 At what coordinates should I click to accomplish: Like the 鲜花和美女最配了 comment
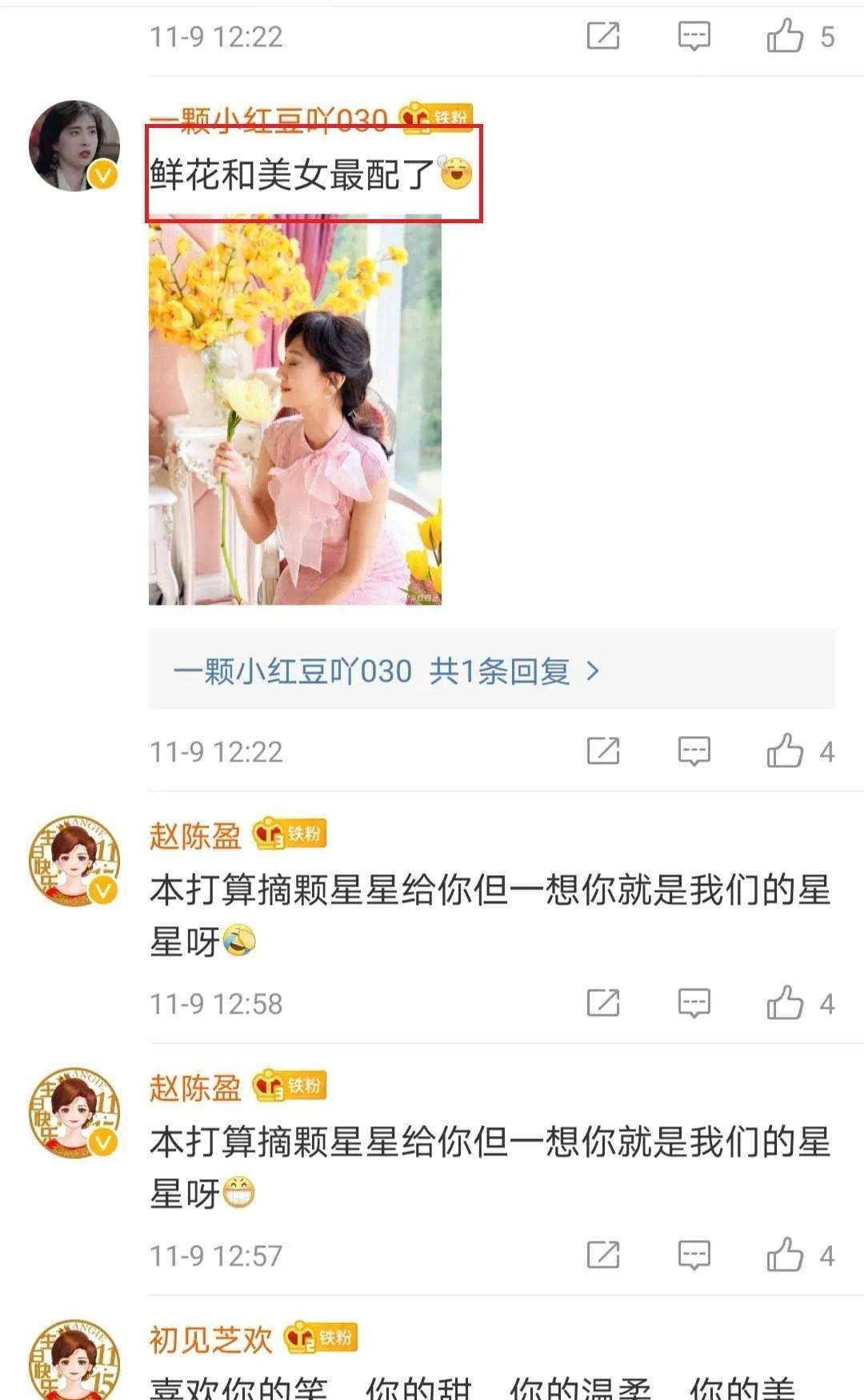(x=785, y=751)
